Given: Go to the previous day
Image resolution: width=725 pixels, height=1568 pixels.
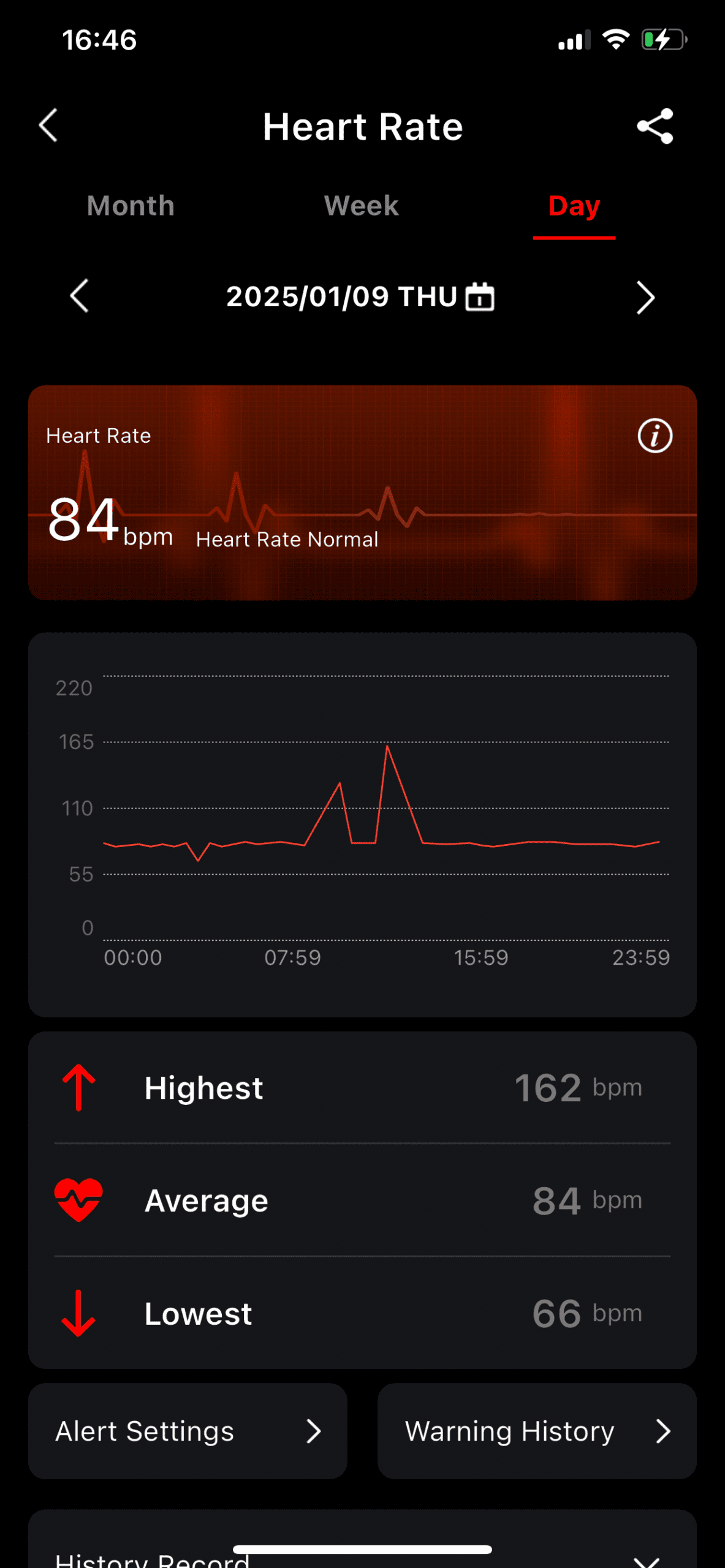Looking at the screenshot, I should pos(80,296).
